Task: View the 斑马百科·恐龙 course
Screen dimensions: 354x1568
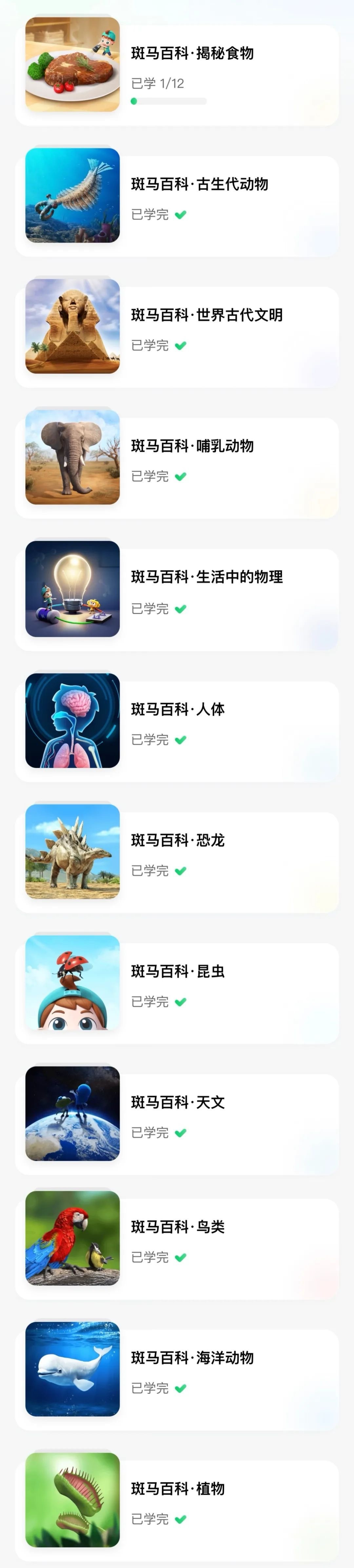Action: 176,862
